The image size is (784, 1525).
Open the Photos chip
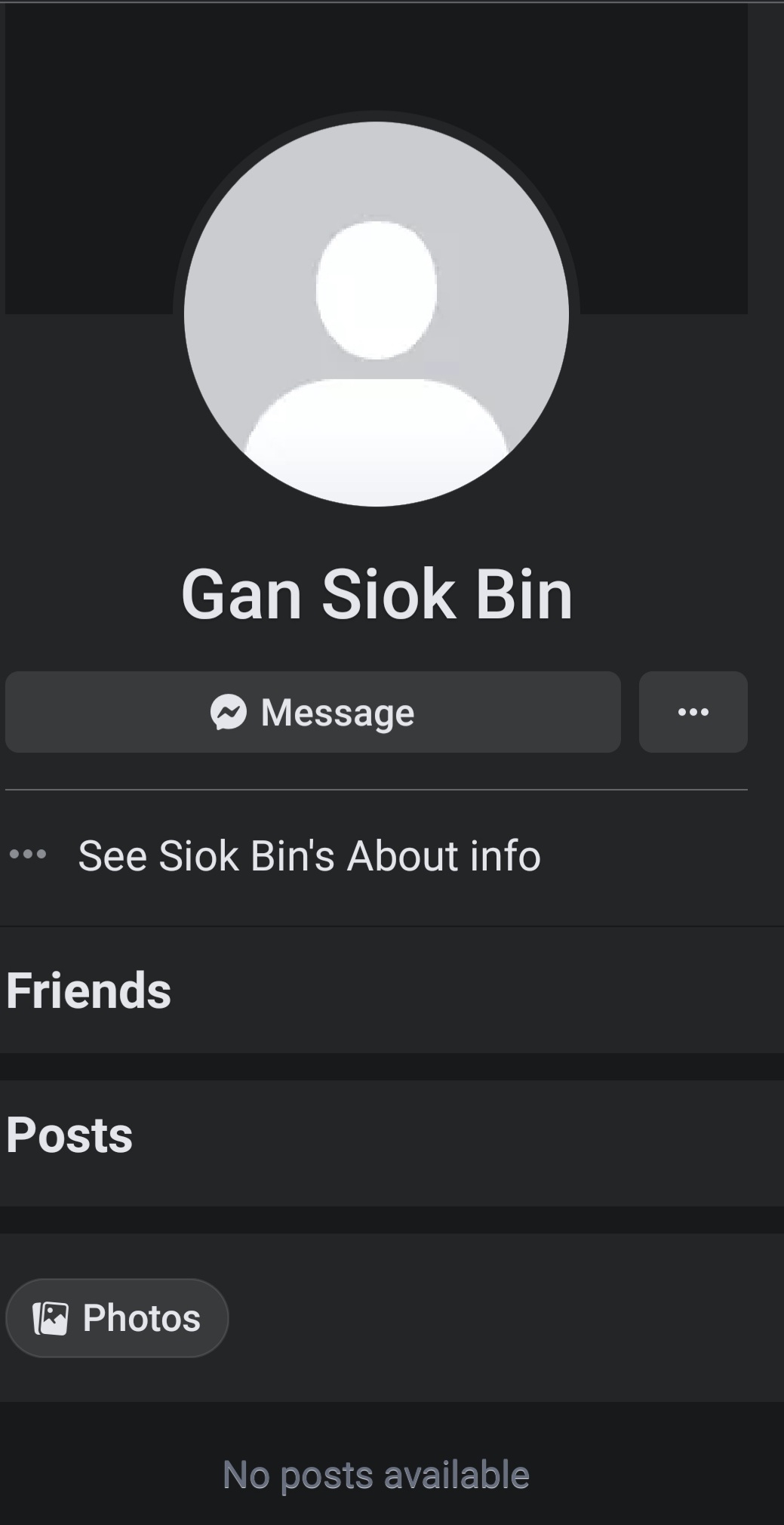(117, 1317)
